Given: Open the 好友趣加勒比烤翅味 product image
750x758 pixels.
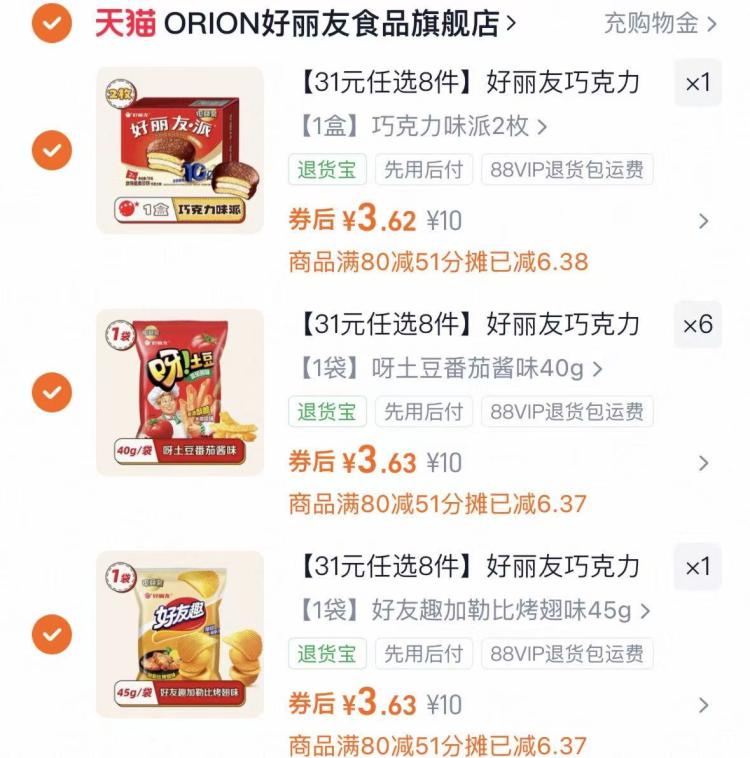Looking at the screenshot, I should 180,635.
